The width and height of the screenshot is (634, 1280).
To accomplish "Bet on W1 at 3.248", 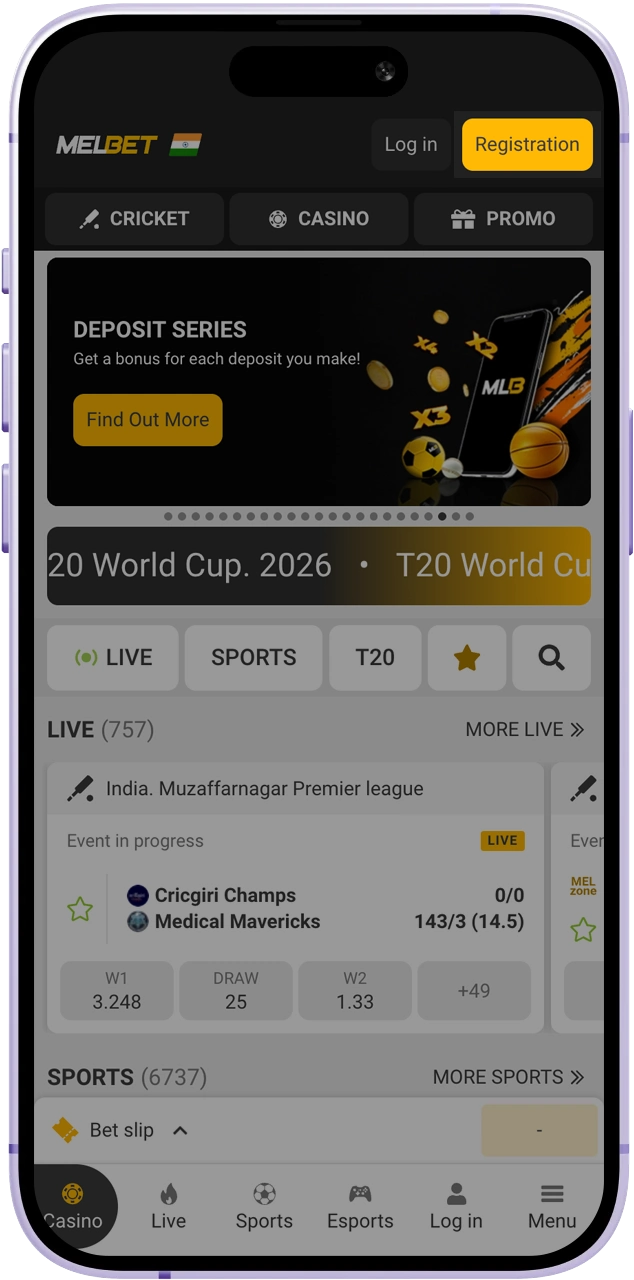I will point(117,991).
